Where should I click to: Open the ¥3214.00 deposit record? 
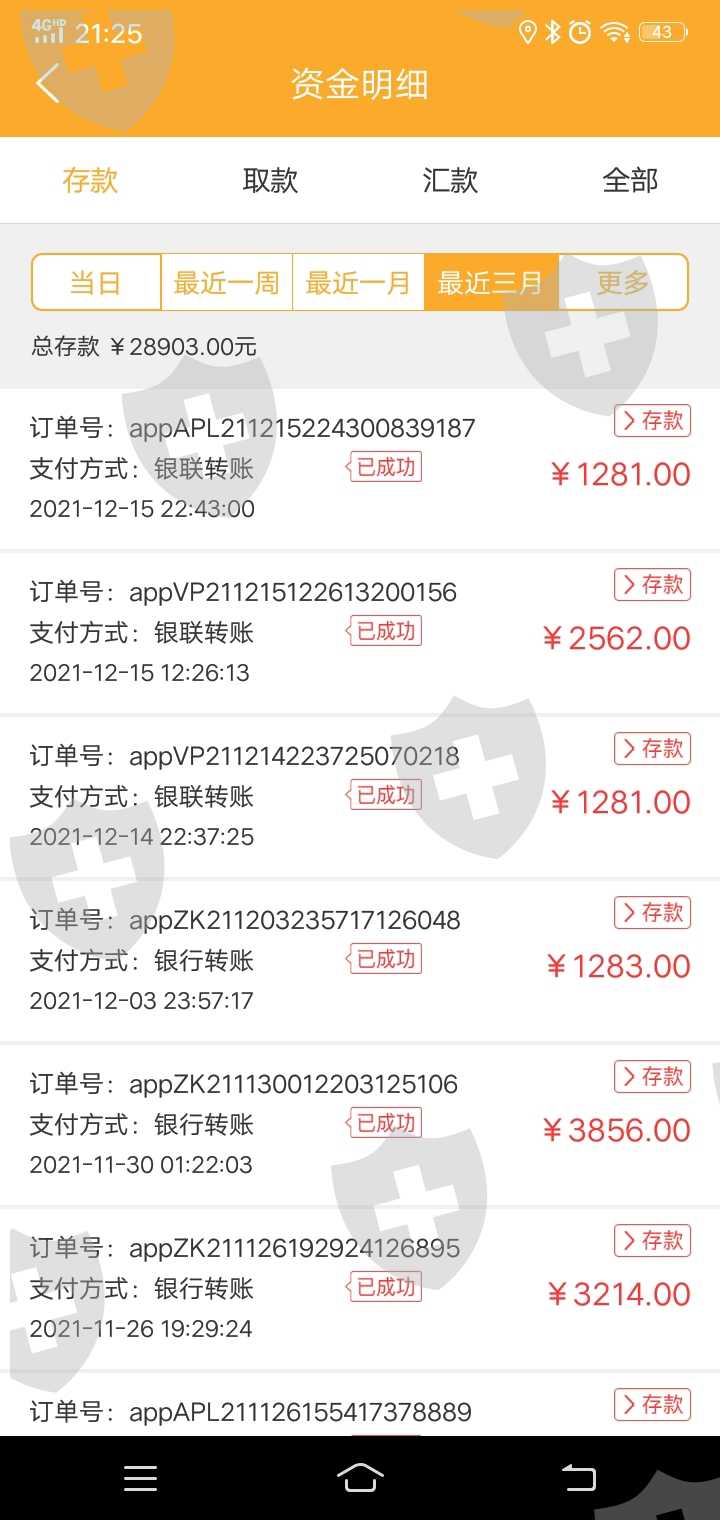click(x=360, y=1288)
